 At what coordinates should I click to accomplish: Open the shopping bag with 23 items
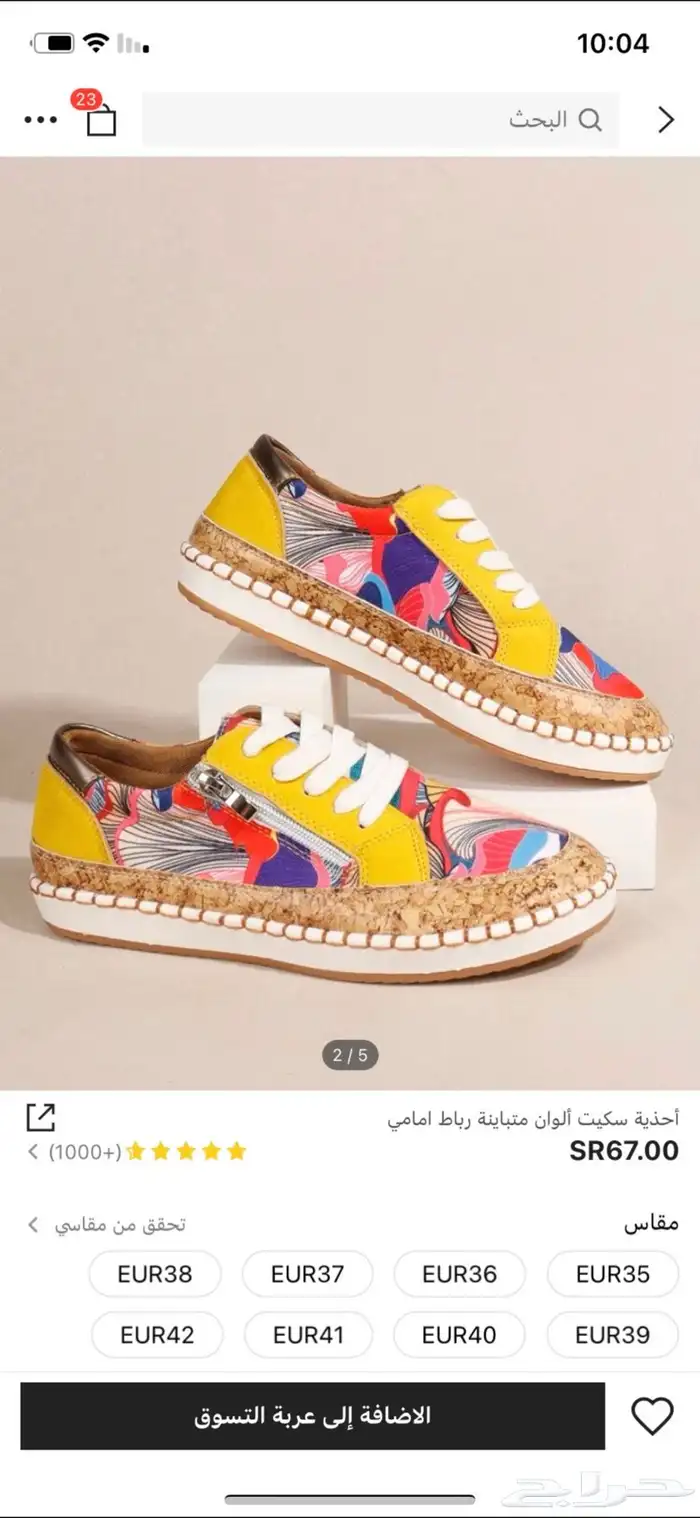pos(101,120)
